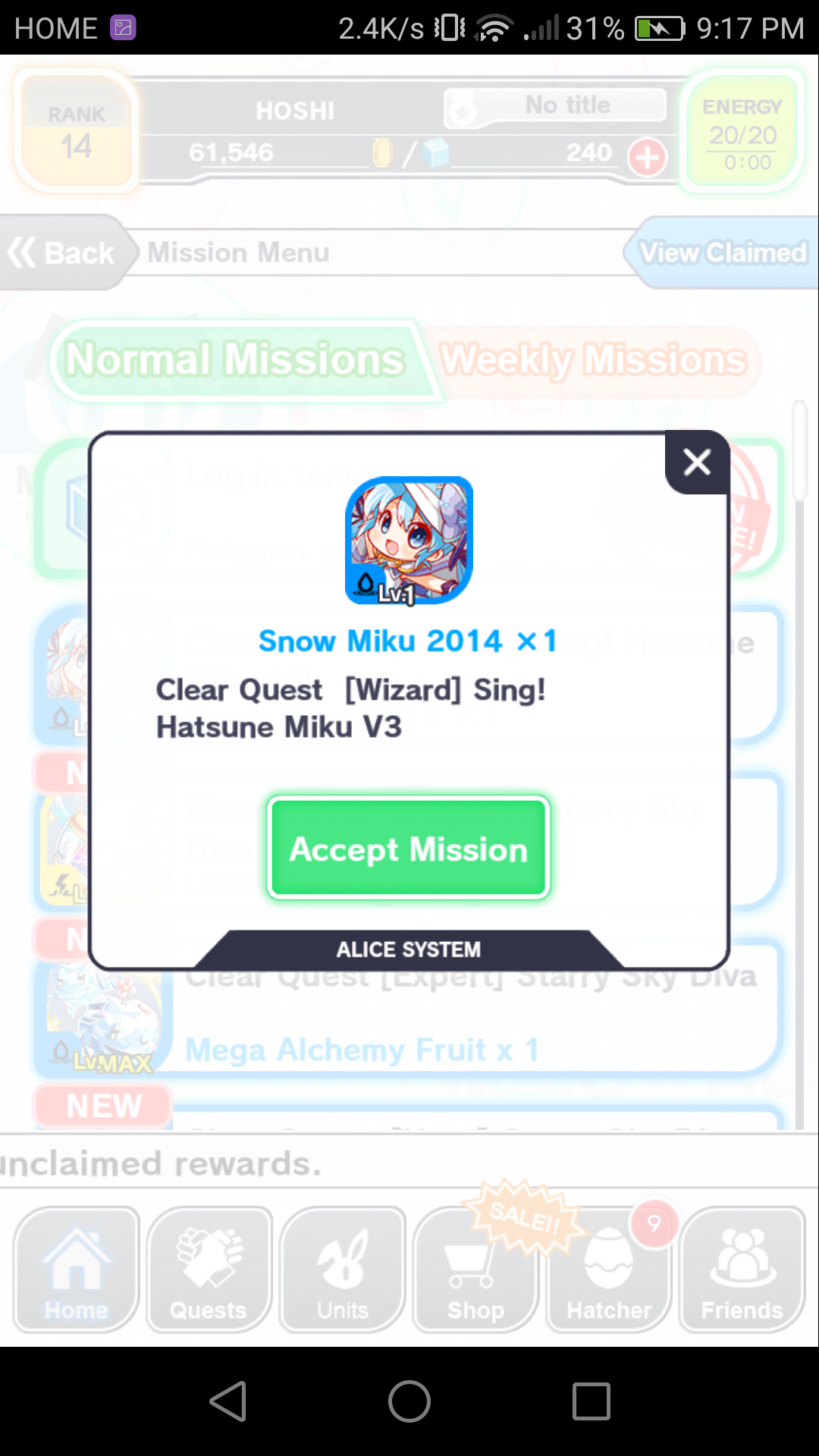Tap the Android back button
This screenshot has height=1456, width=819.
point(227,1401)
